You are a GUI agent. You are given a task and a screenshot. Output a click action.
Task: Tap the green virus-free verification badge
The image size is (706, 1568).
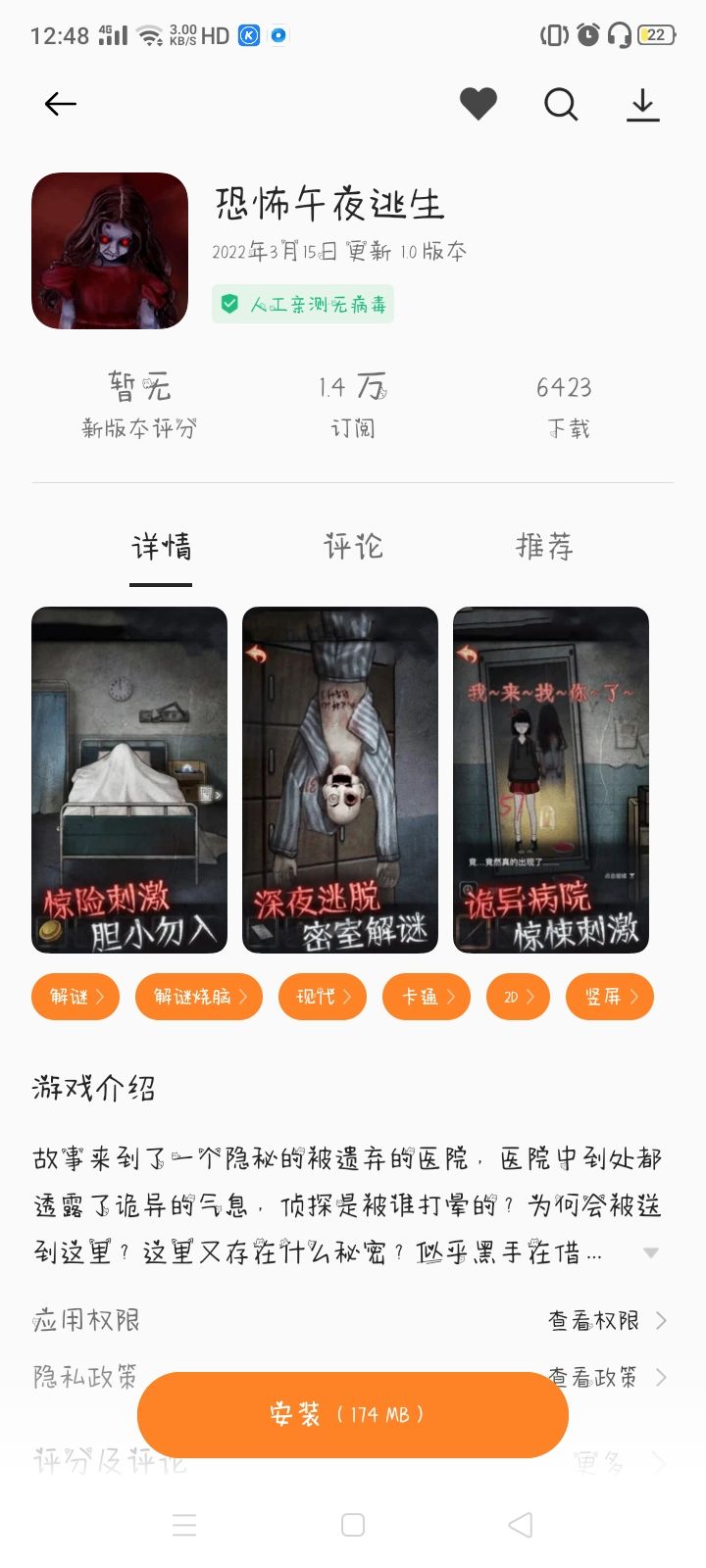[302, 305]
